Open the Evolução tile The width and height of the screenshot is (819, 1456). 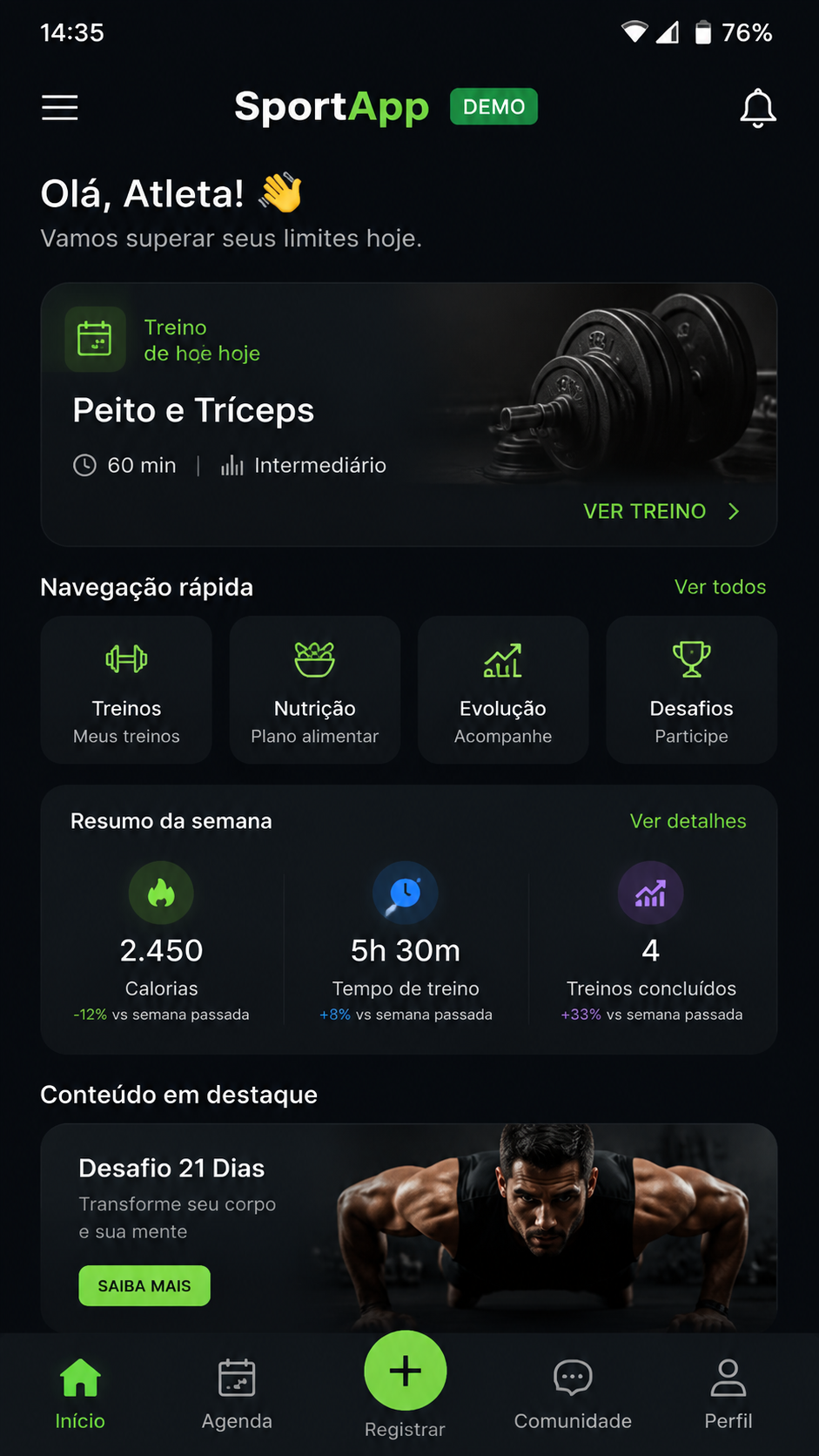(x=503, y=690)
